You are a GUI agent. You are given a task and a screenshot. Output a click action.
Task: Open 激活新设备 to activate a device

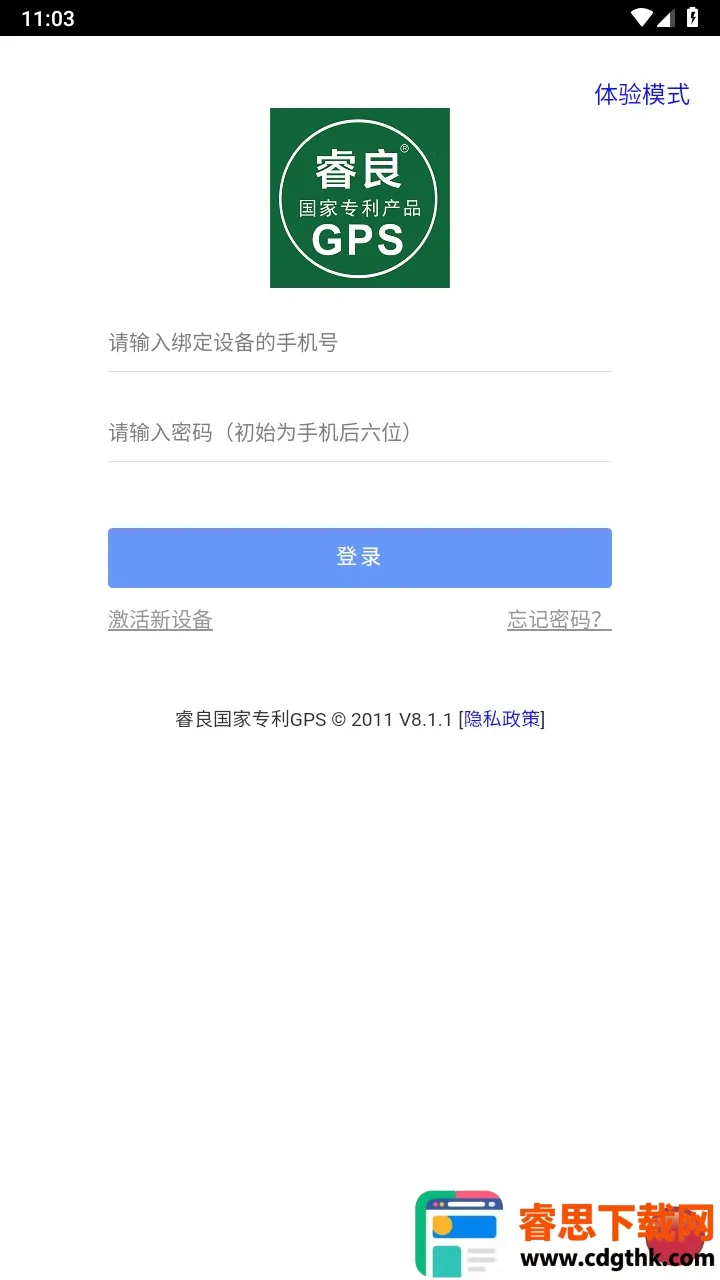[x=160, y=620]
